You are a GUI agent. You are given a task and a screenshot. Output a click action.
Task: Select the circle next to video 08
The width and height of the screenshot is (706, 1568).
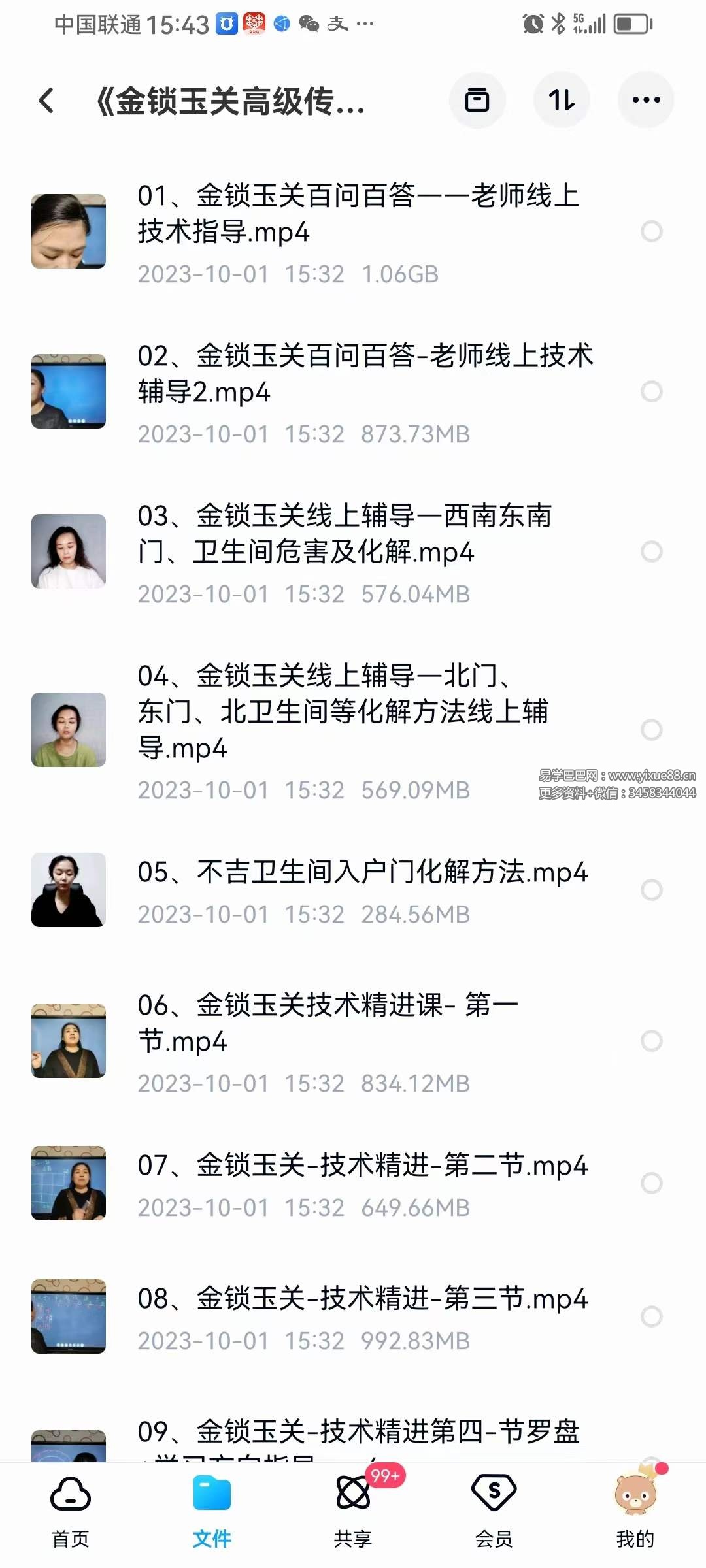click(x=652, y=1316)
